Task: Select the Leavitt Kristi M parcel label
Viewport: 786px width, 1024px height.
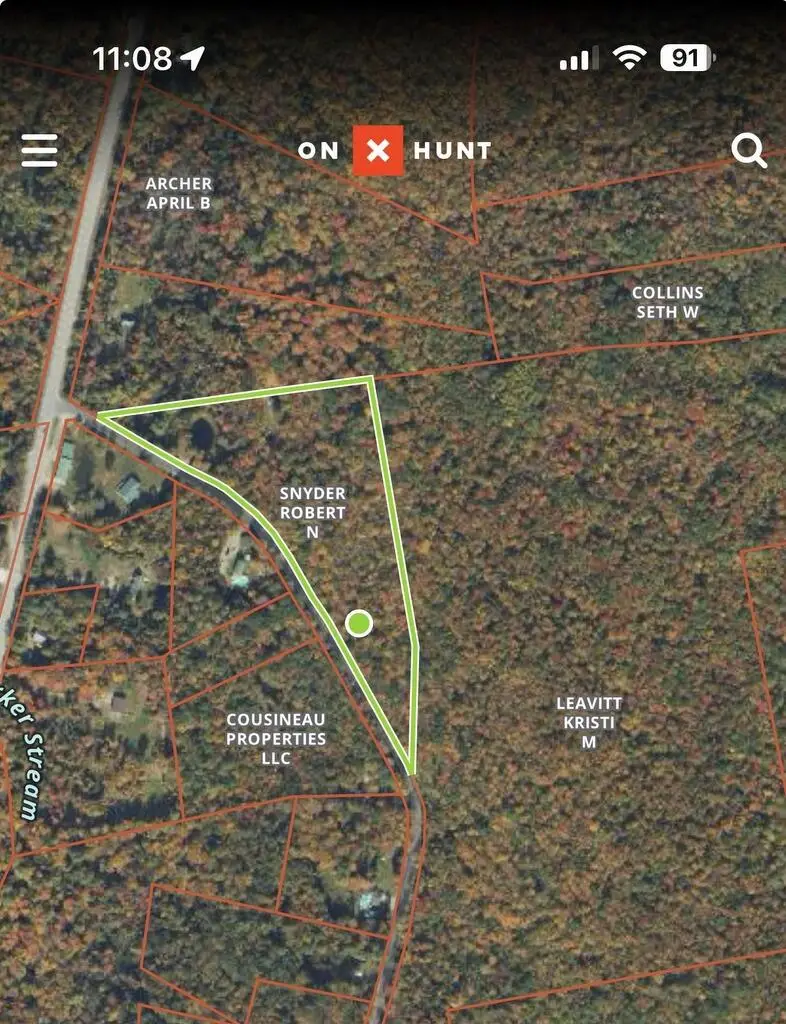Action: tap(588, 723)
